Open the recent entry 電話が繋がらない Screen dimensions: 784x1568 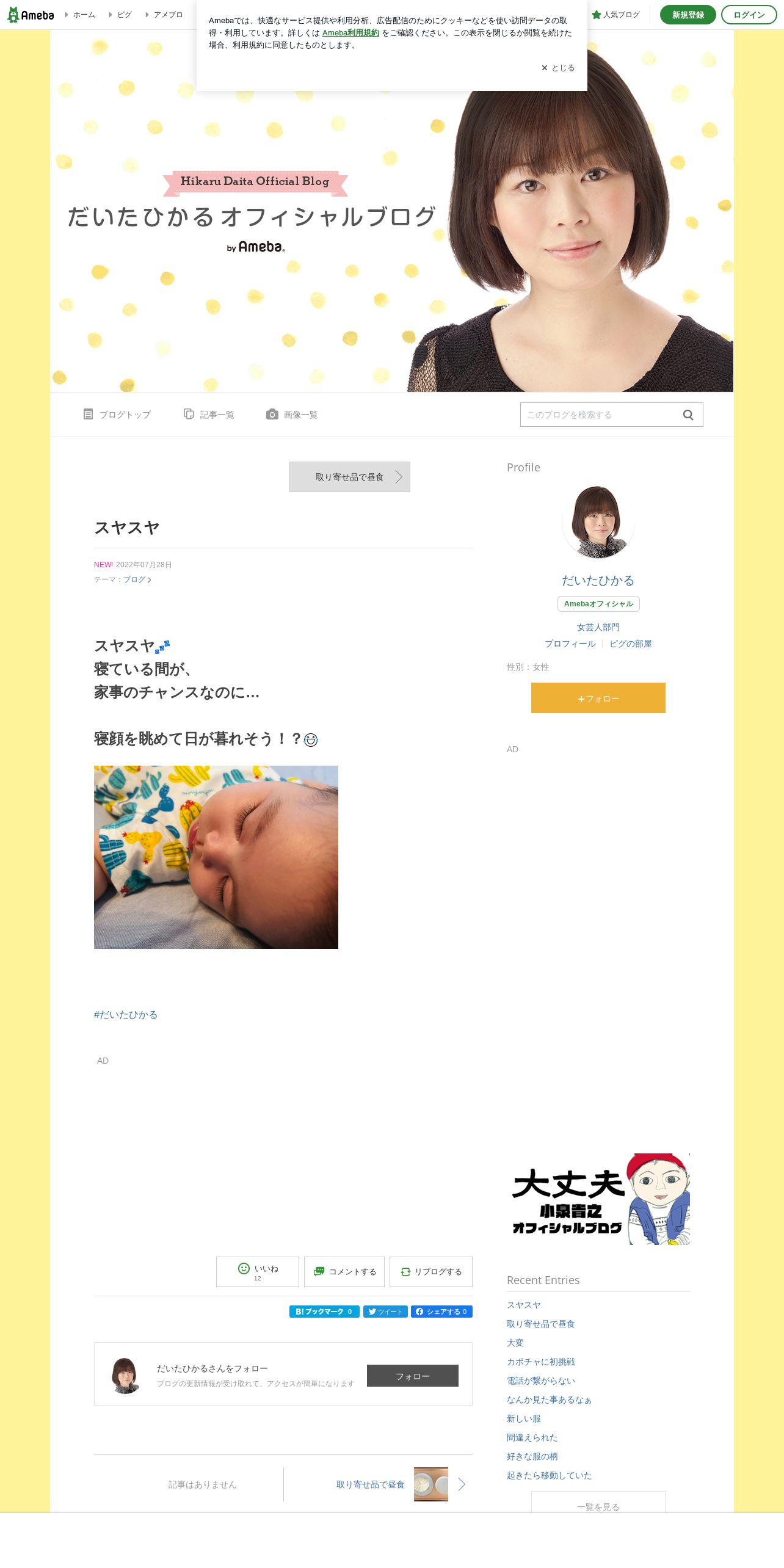(x=541, y=1381)
